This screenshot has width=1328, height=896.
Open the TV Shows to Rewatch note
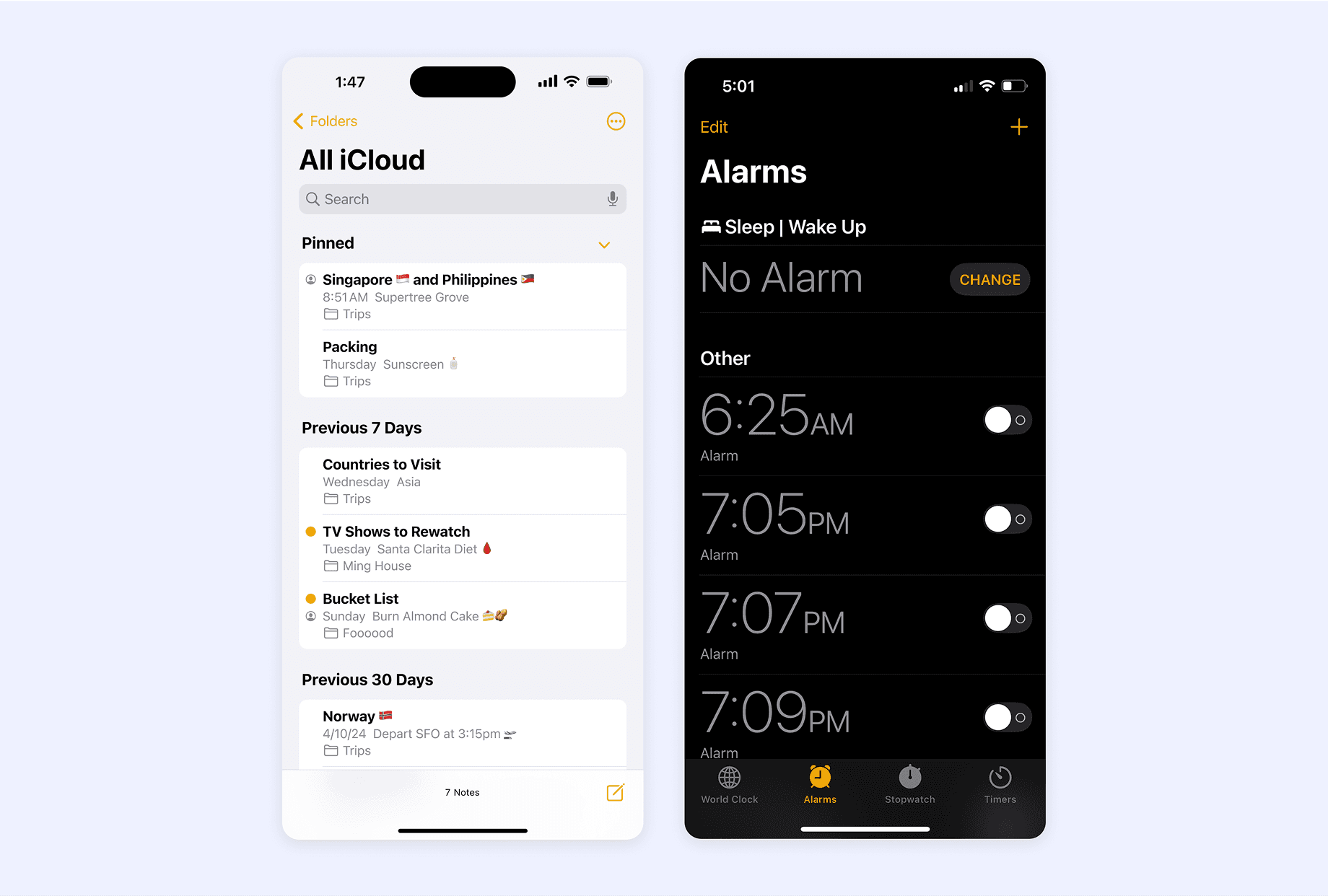(x=462, y=548)
